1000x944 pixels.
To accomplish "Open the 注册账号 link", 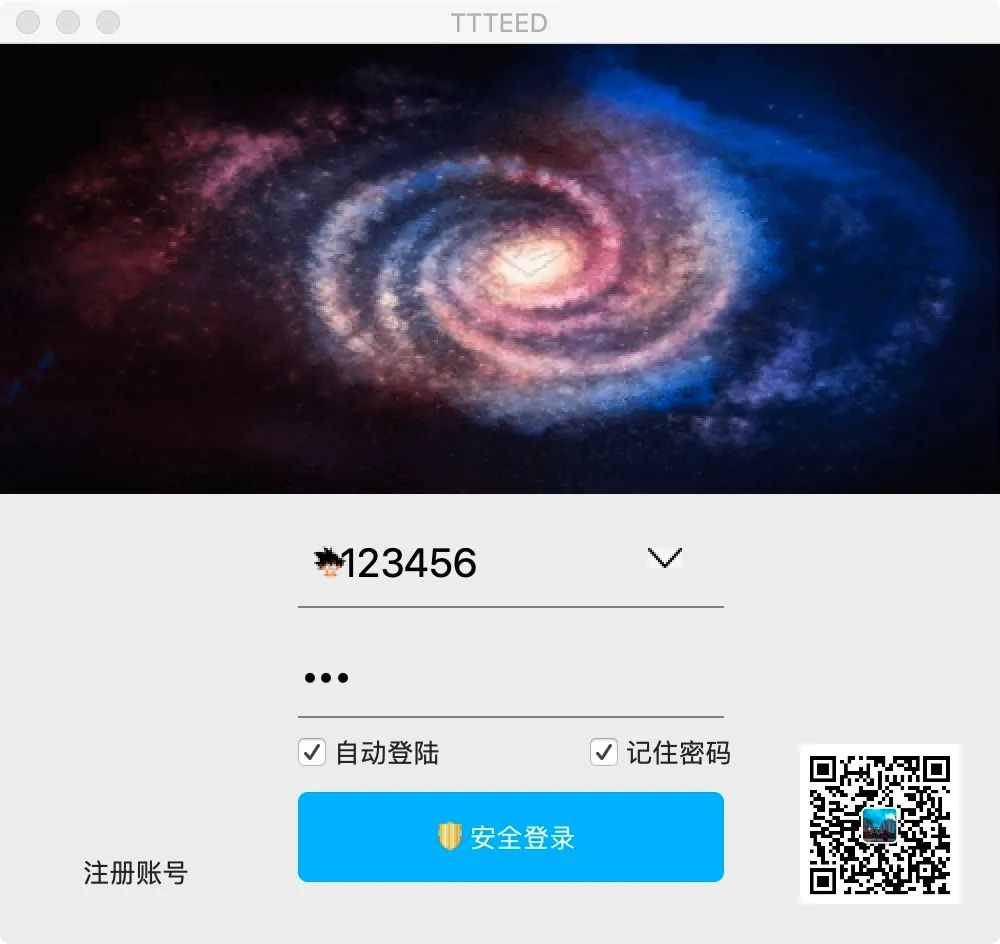I will click(135, 873).
